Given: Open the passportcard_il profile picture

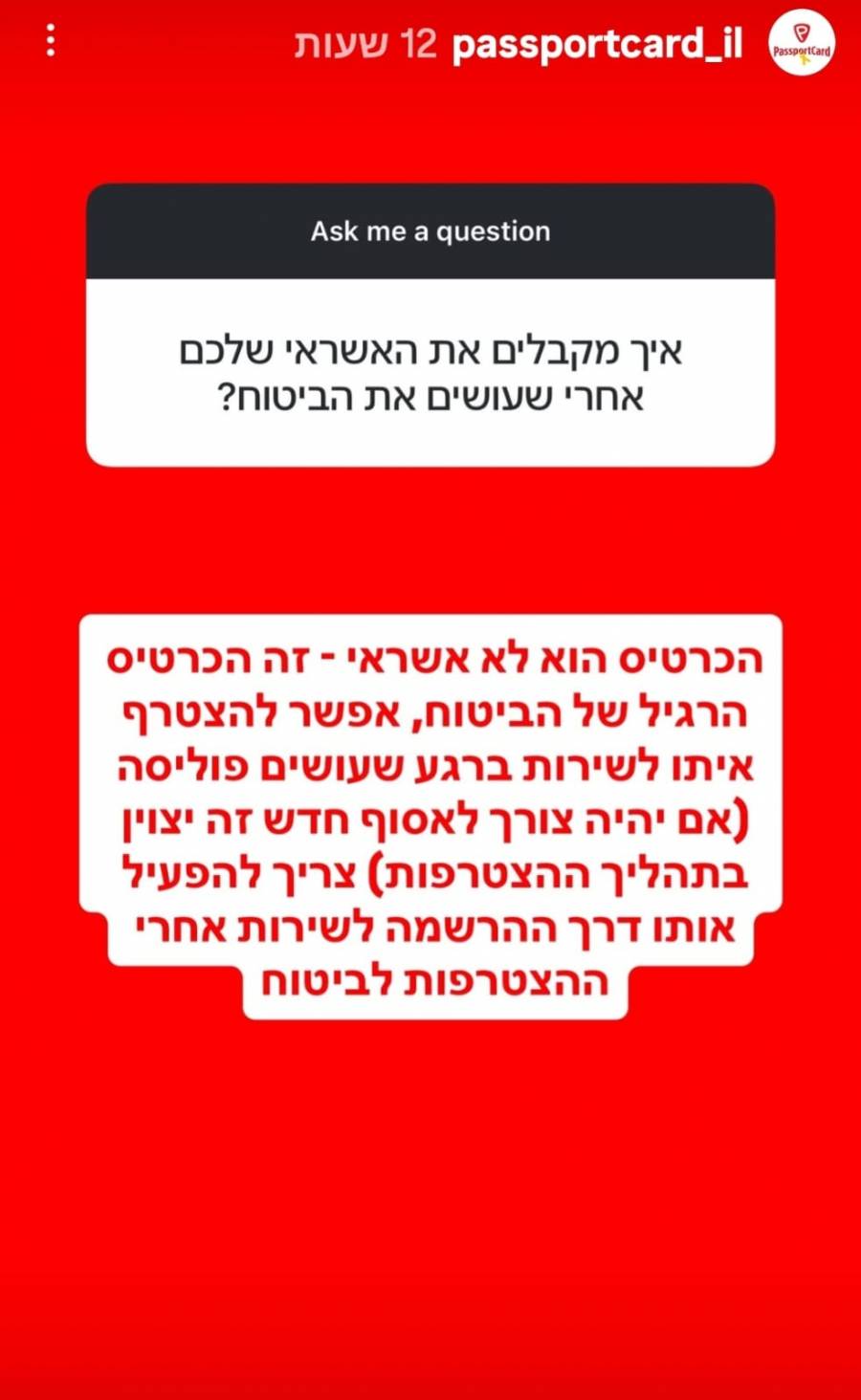Looking at the screenshot, I should [x=802, y=43].
